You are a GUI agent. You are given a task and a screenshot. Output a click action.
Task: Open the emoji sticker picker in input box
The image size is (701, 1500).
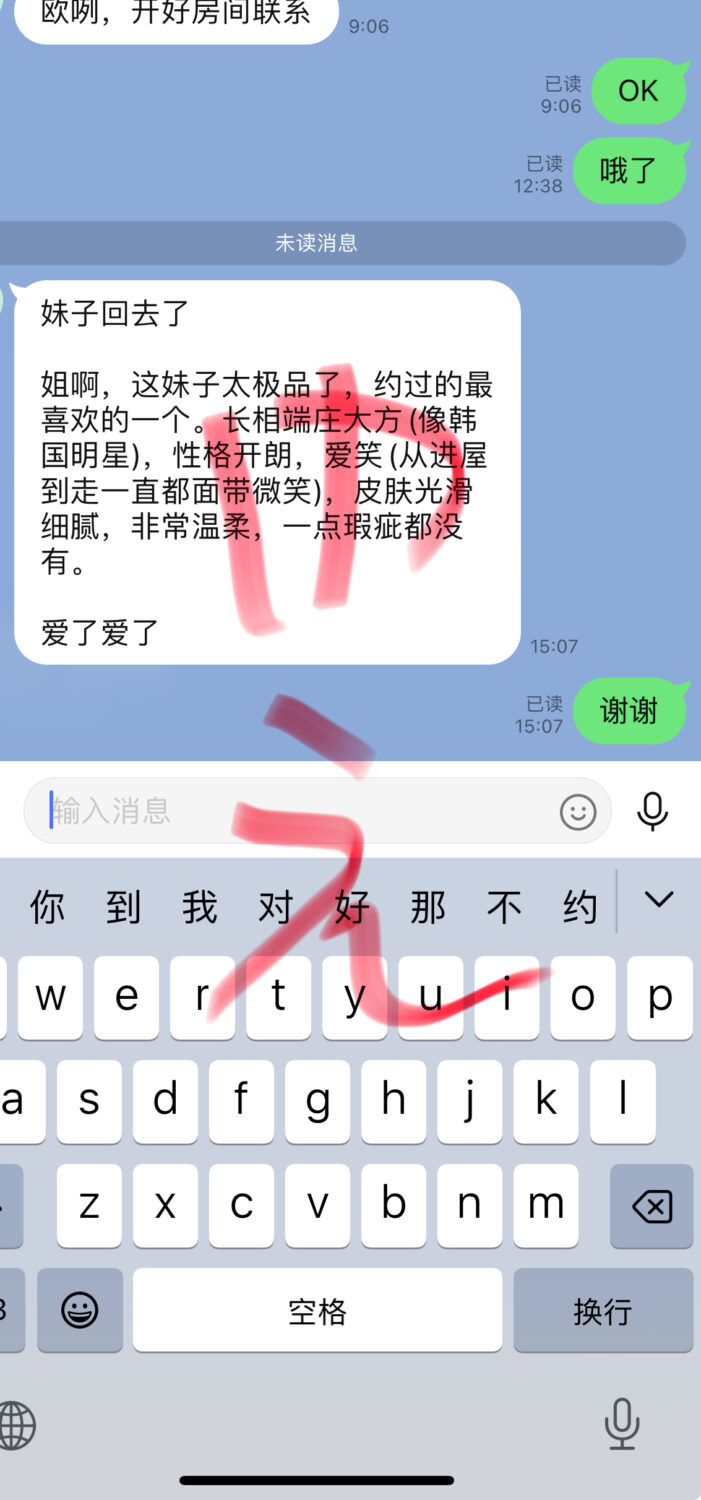[578, 811]
